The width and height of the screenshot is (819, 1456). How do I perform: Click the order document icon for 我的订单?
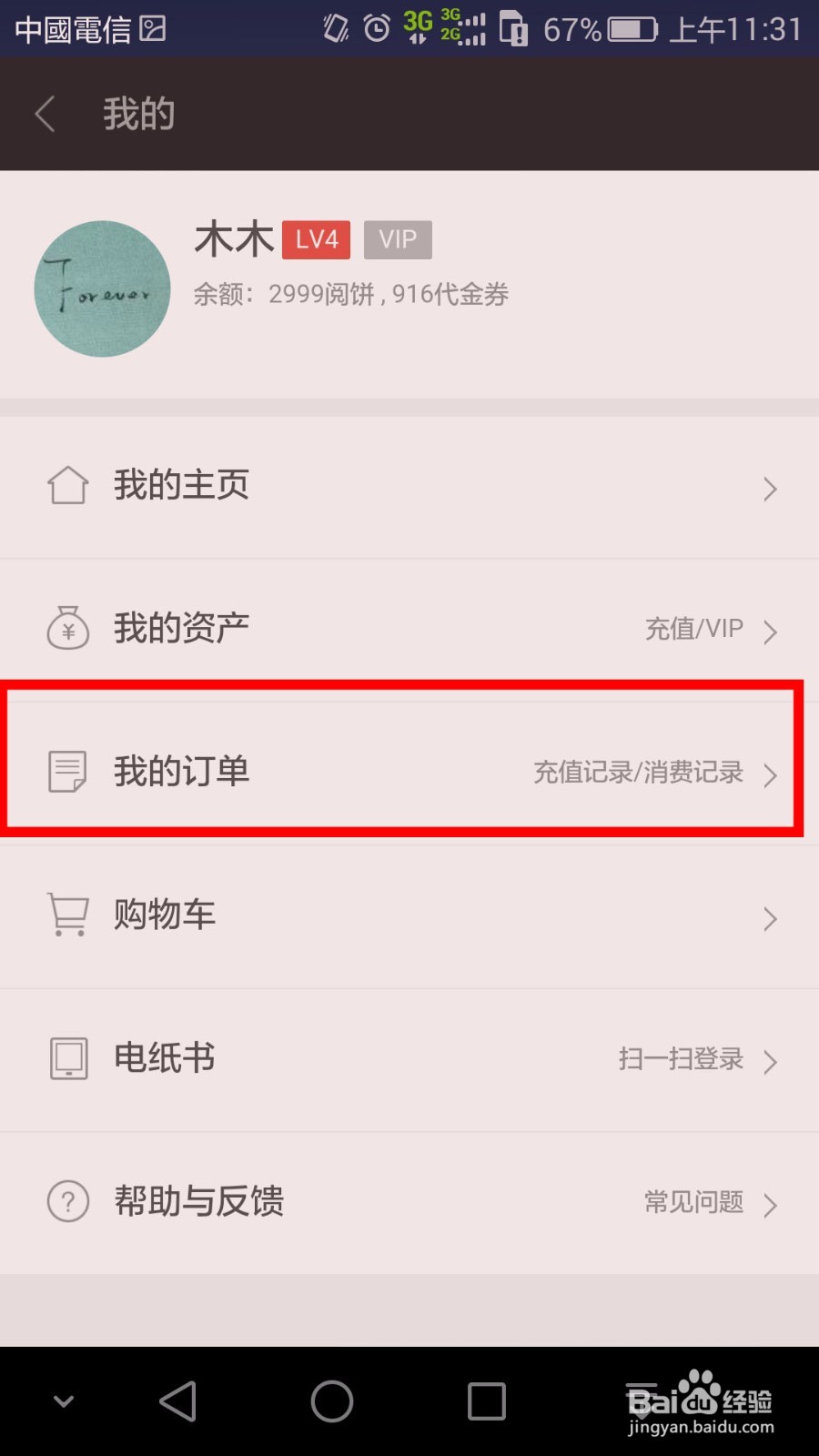66,770
